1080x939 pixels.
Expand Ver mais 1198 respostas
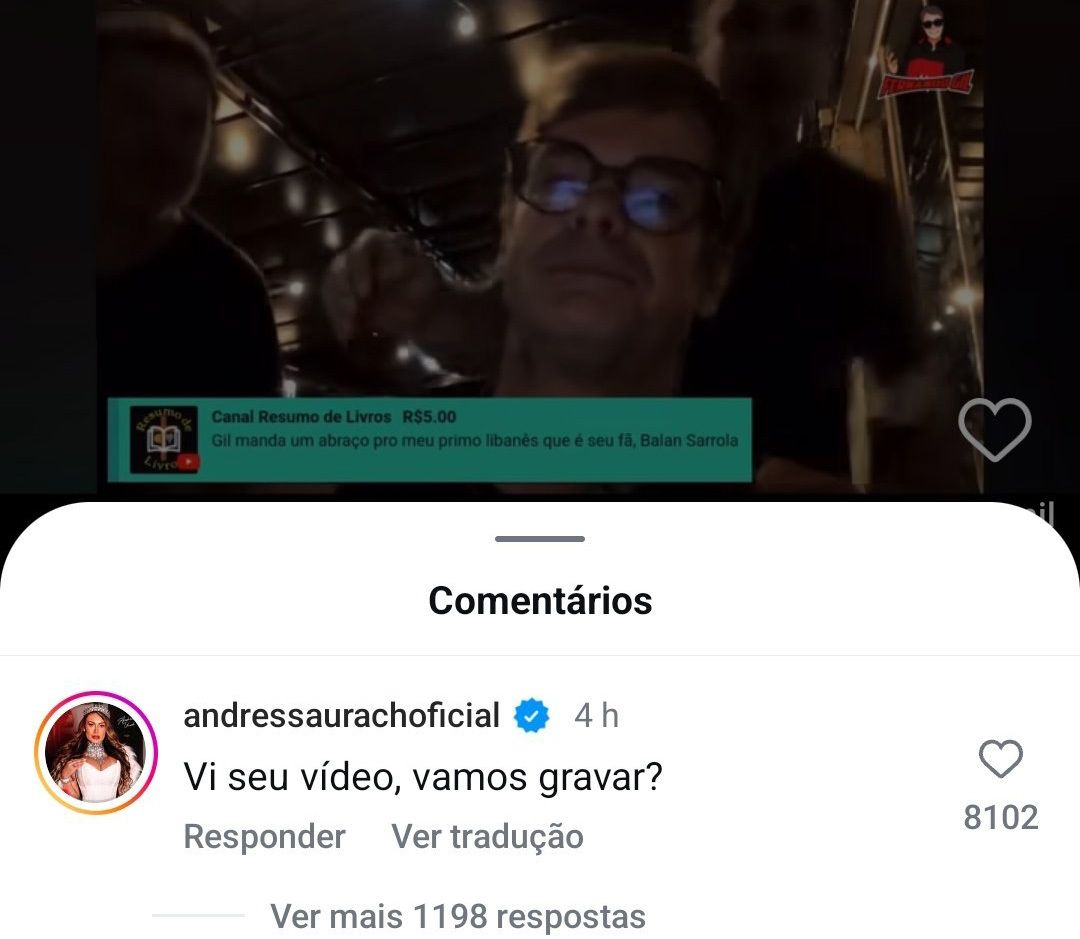click(x=458, y=915)
